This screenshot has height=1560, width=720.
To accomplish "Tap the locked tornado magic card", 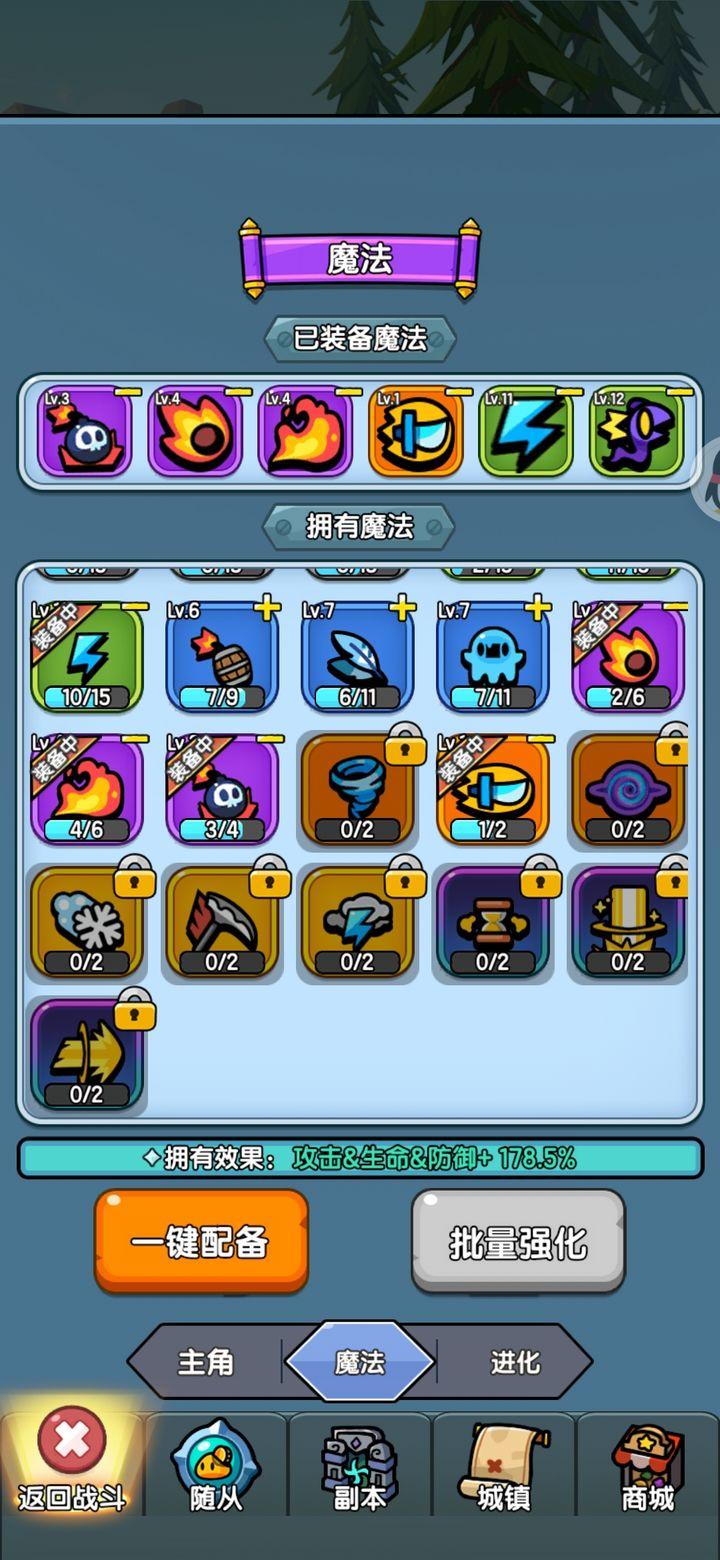I will click(x=358, y=789).
